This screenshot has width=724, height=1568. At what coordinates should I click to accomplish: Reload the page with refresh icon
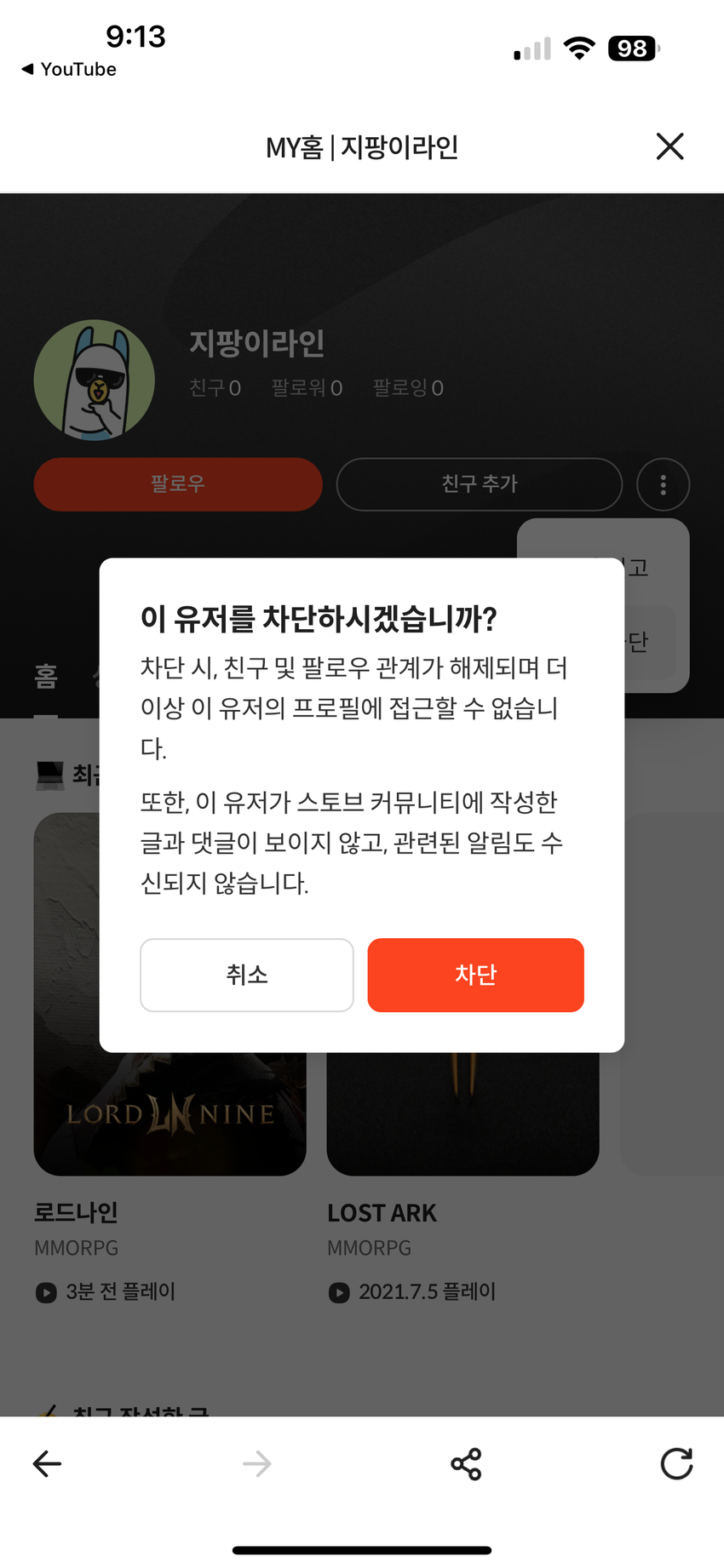pos(676,1463)
